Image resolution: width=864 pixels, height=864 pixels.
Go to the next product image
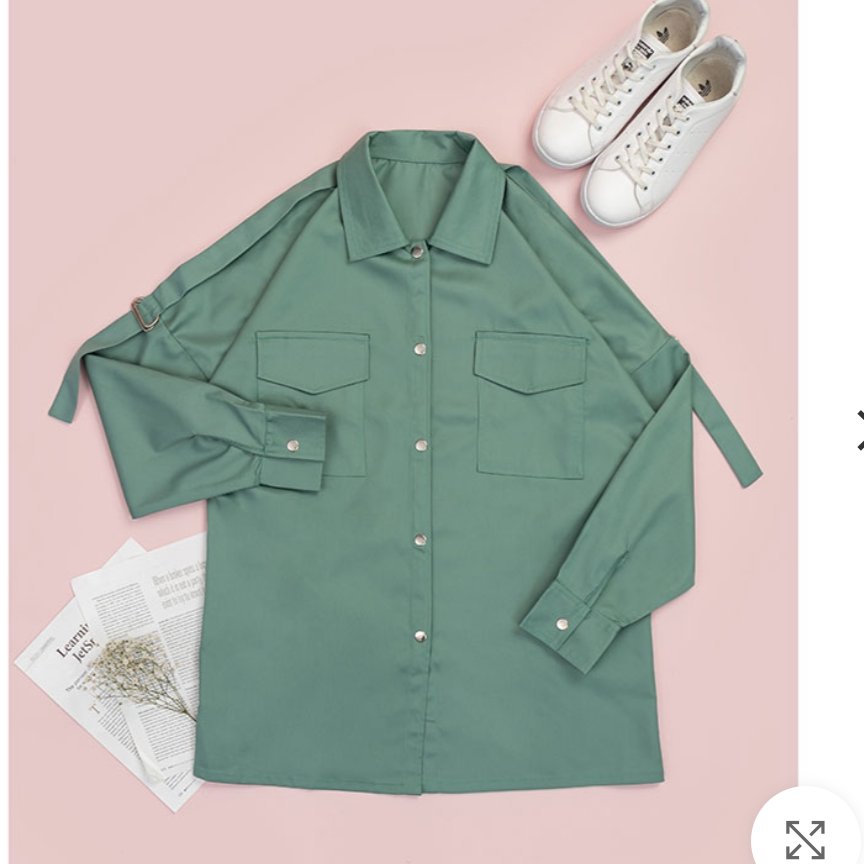click(x=858, y=428)
